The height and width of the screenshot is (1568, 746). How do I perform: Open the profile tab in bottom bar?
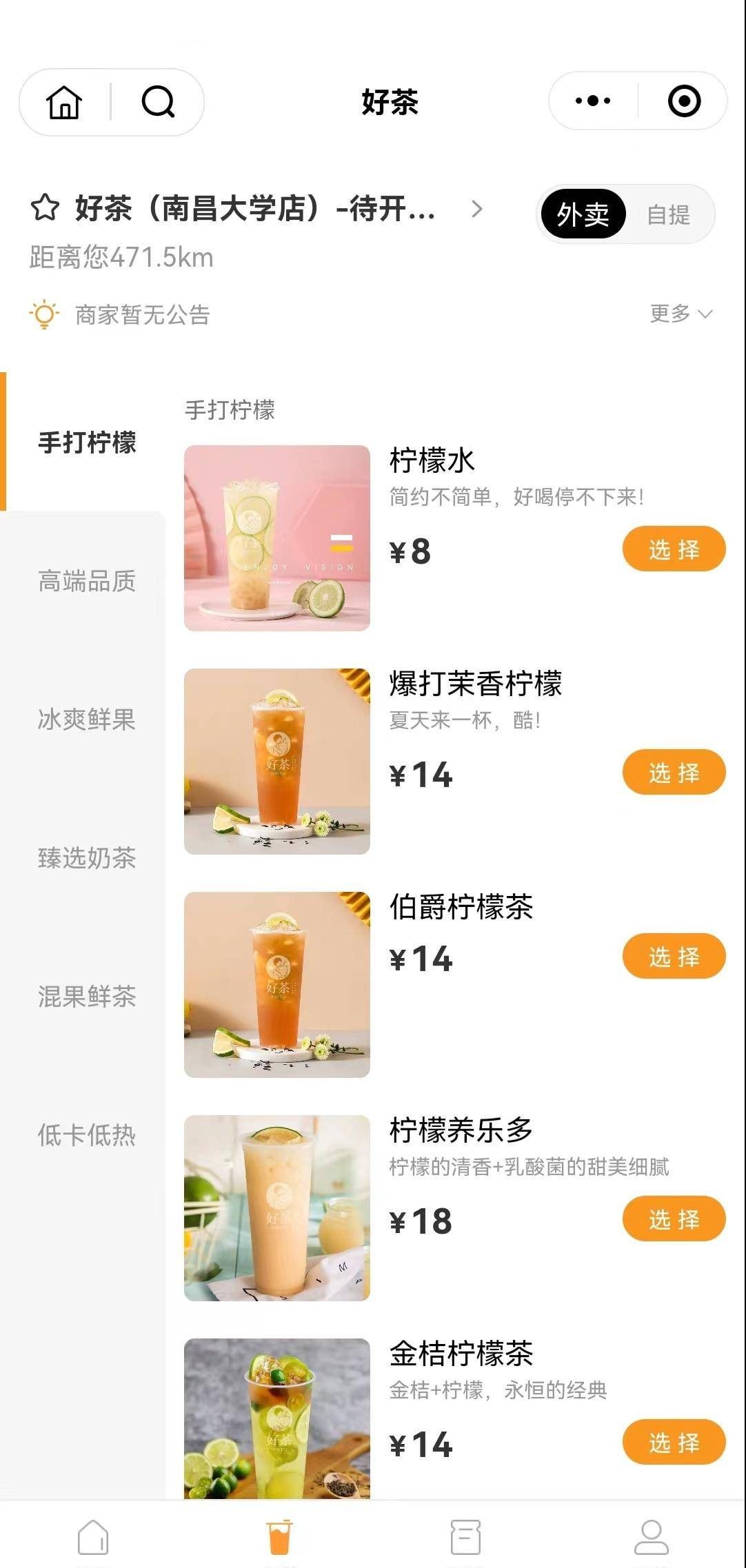[651, 1537]
